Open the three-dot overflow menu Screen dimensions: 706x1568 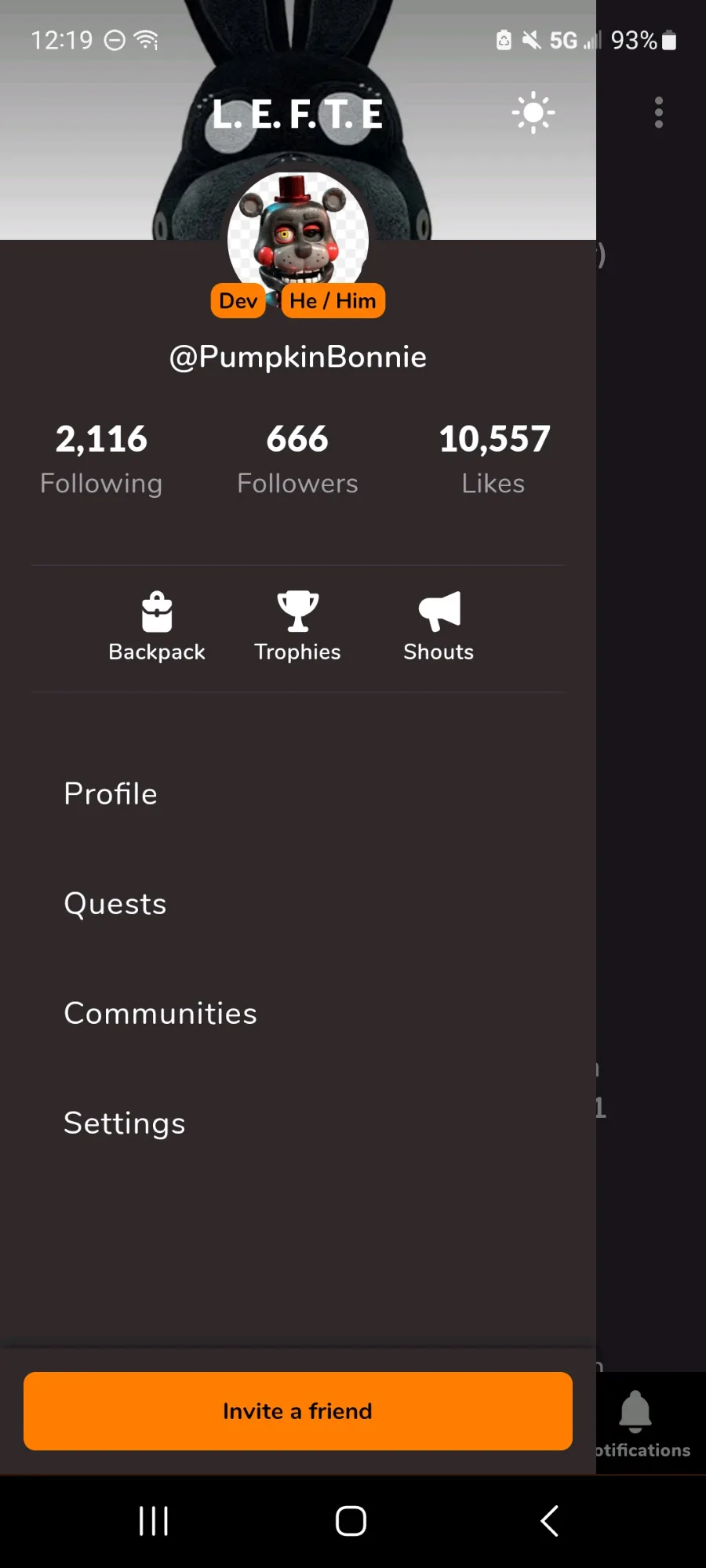click(659, 113)
